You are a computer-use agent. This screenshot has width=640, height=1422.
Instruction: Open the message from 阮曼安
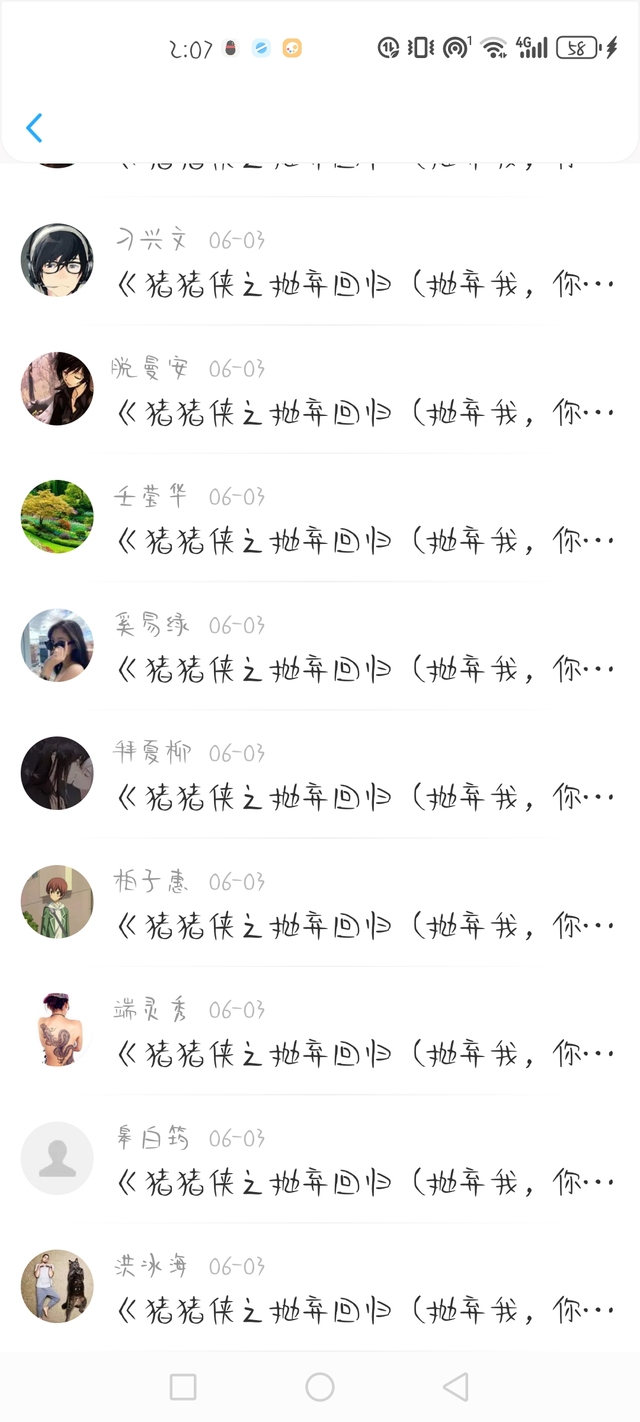(364, 412)
